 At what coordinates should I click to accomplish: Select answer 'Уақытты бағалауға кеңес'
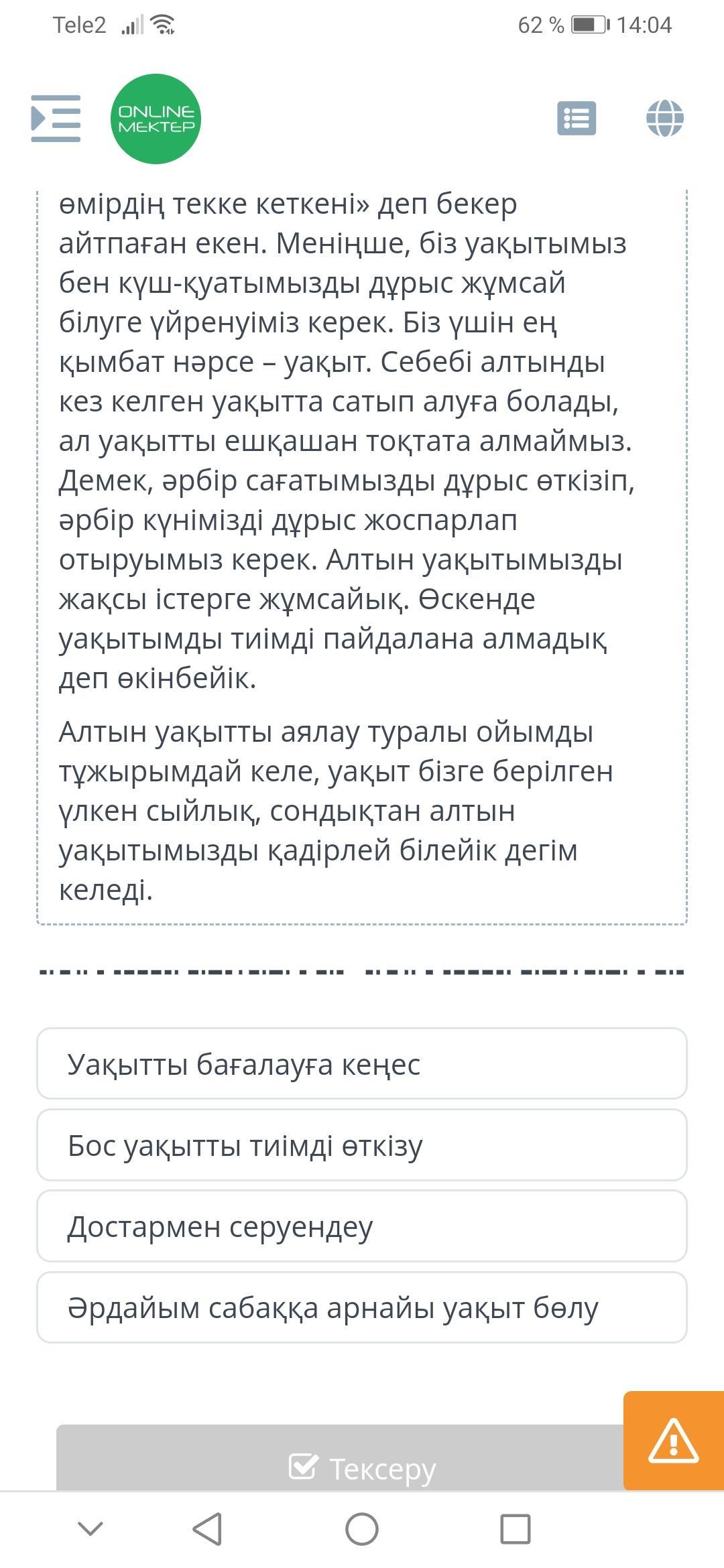click(362, 1064)
